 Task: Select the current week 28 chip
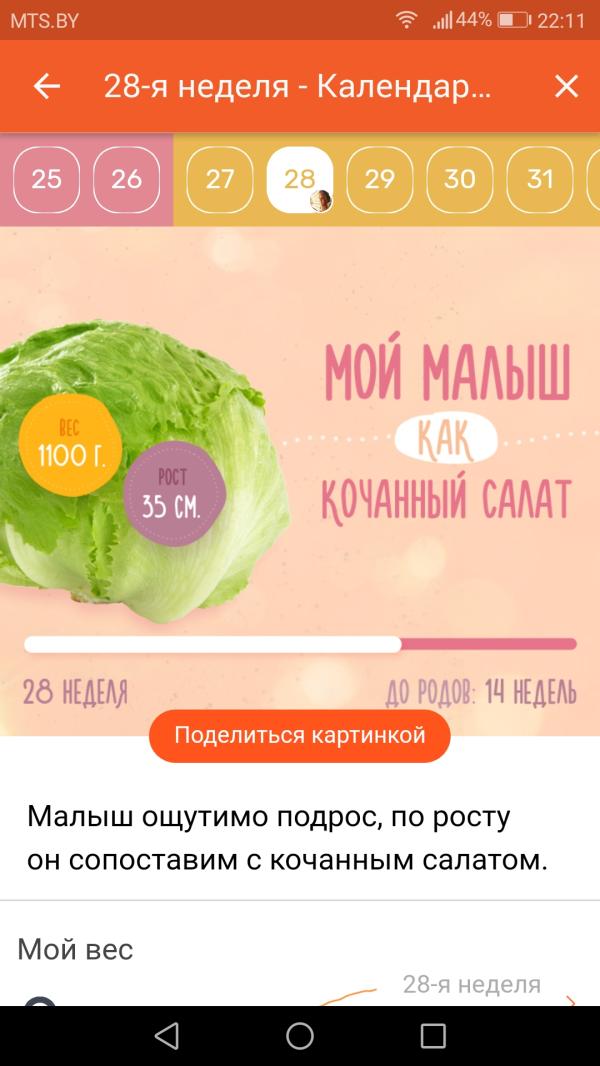tap(300, 179)
